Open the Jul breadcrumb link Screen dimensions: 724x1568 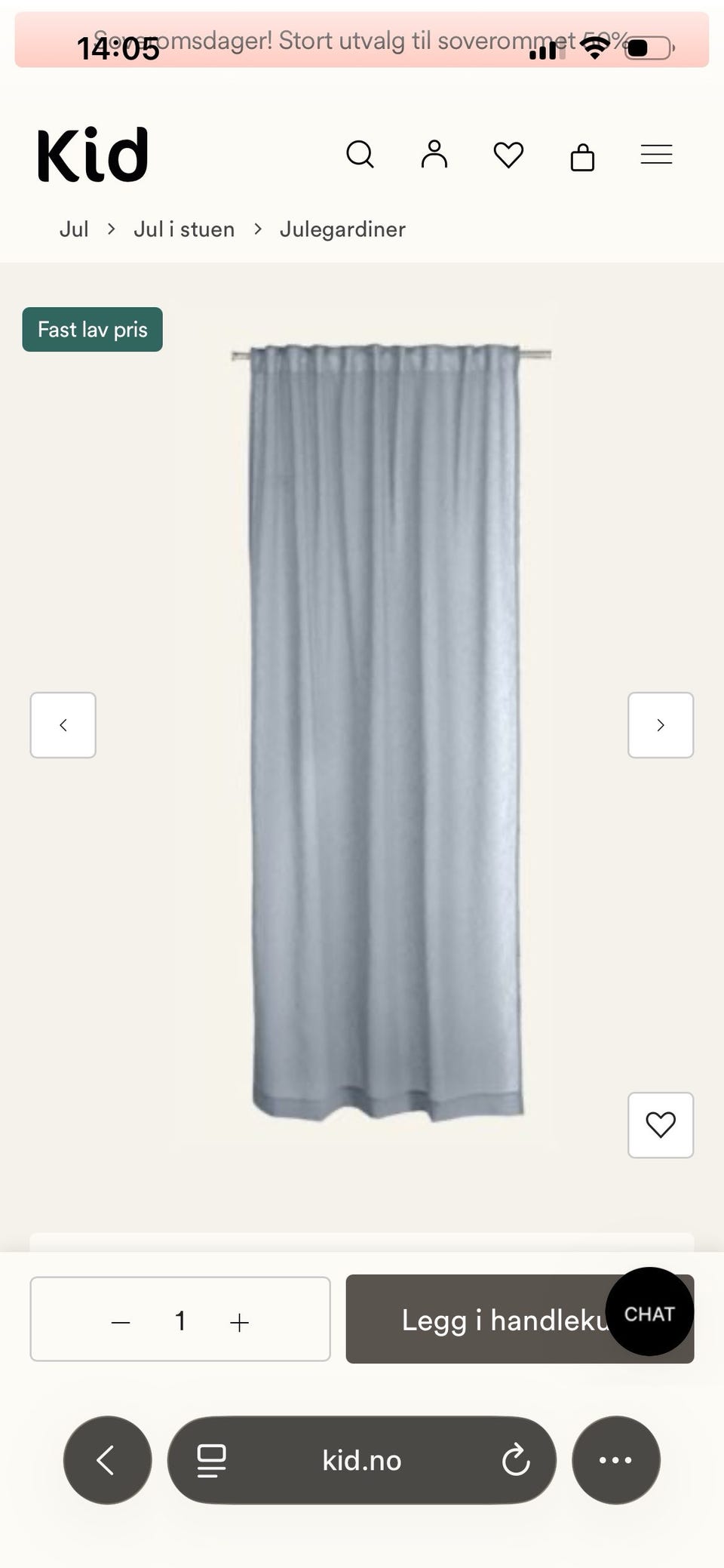click(x=74, y=229)
